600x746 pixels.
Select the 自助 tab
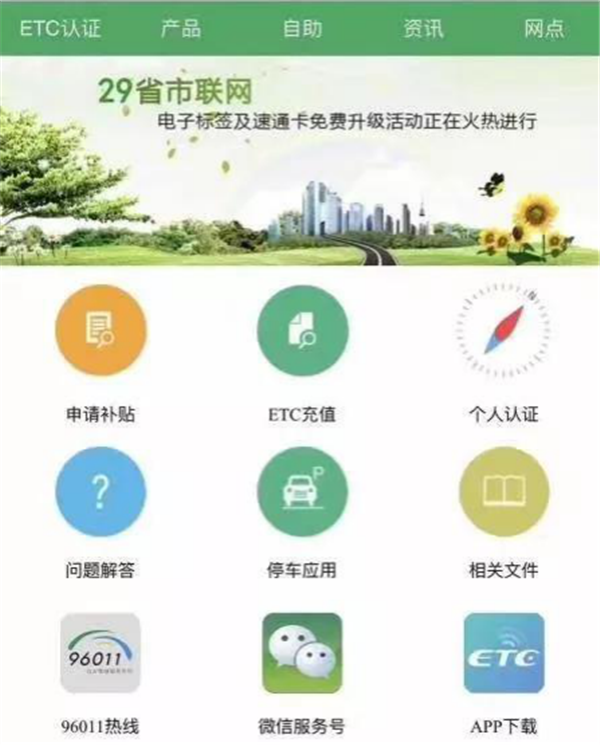(302, 28)
